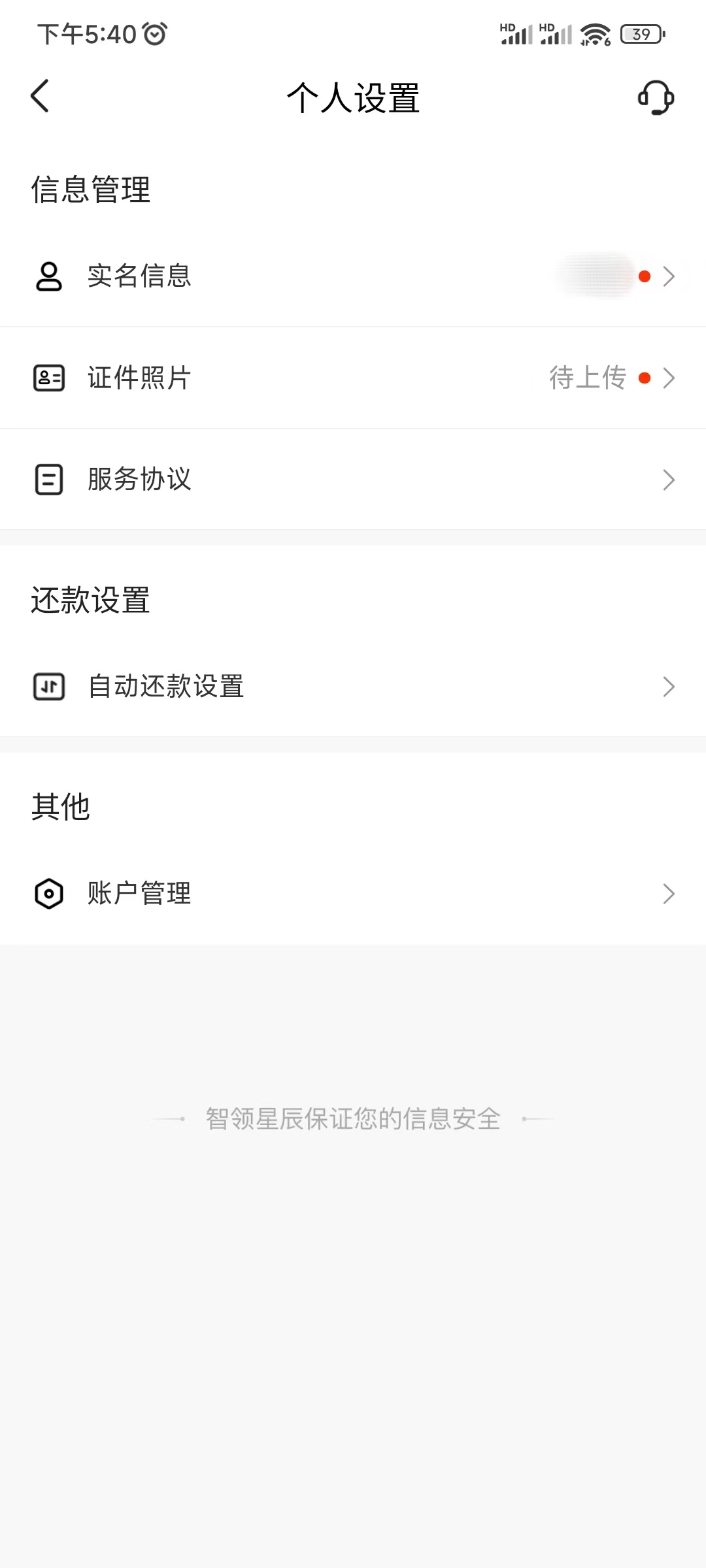Expand the 自动还款设置 row via its chevron
This screenshot has height=1568, width=706.
click(x=668, y=686)
